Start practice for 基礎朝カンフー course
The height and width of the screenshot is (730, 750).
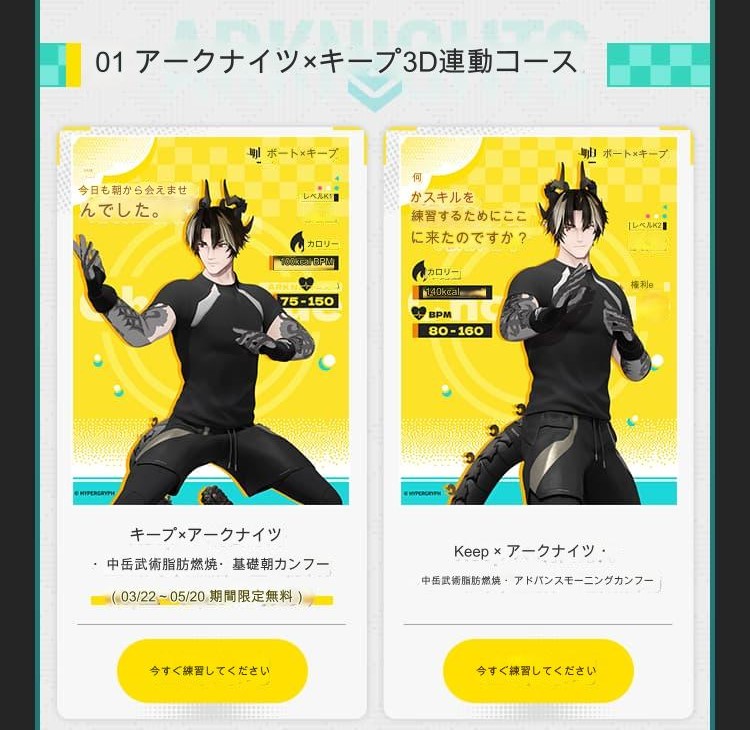(x=211, y=670)
